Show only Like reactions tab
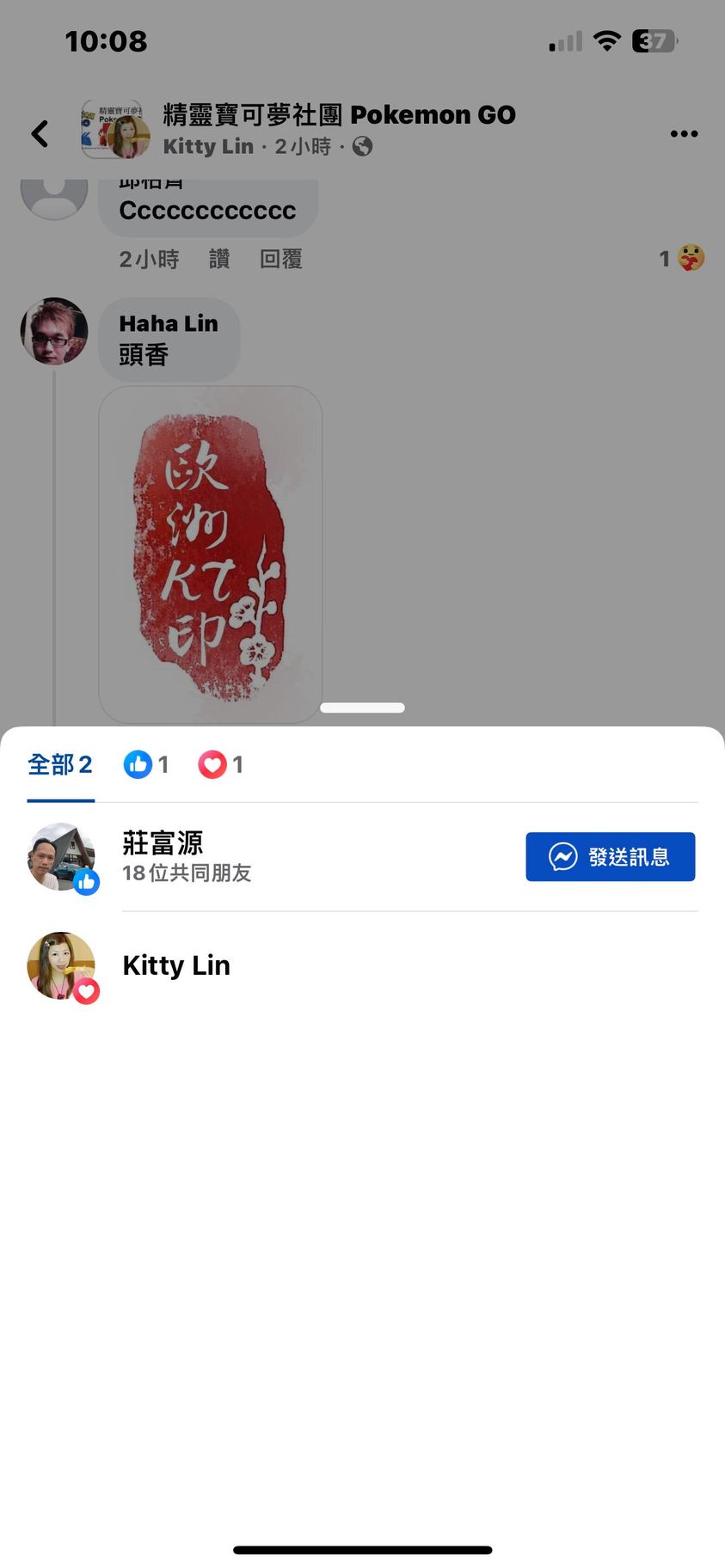The image size is (725, 1568). (x=146, y=764)
